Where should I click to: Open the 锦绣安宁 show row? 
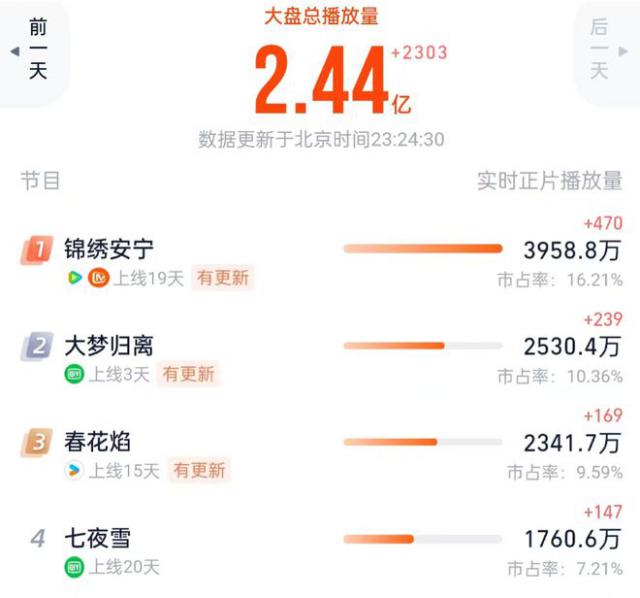pyautogui.click(x=110, y=250)
